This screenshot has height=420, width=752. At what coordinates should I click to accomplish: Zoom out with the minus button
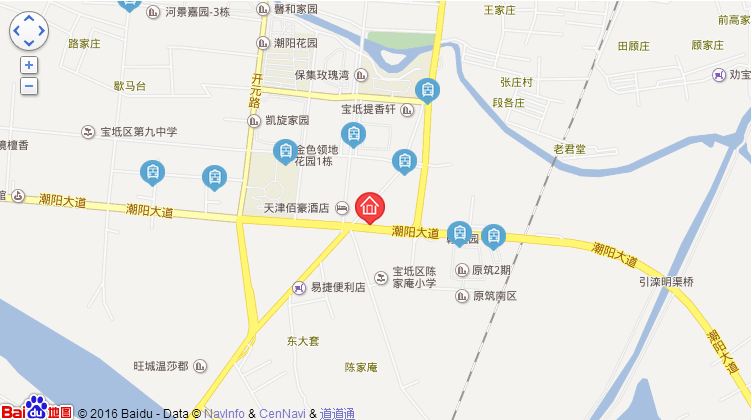[x=29, y=86]
